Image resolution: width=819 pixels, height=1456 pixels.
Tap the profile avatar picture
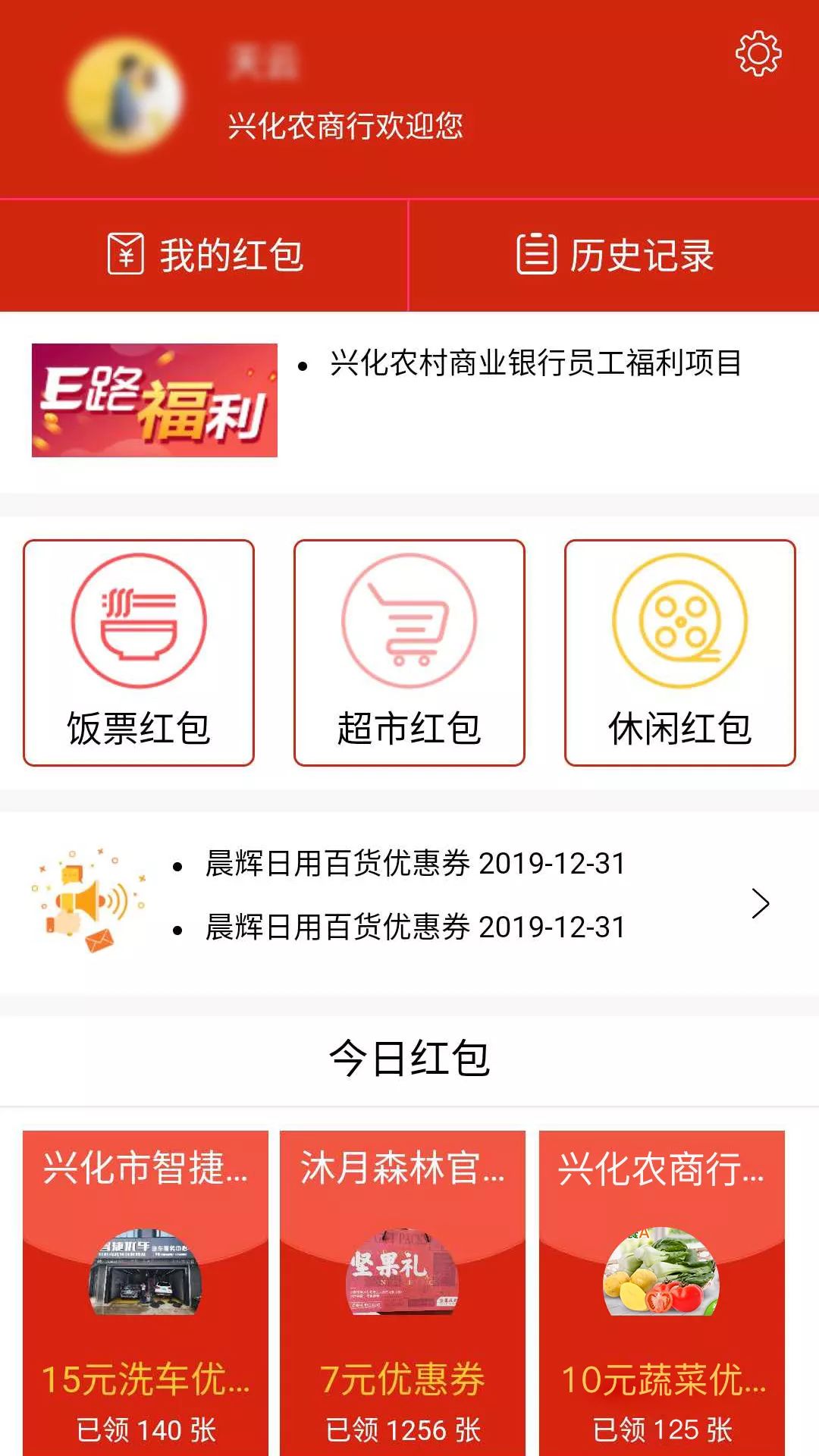pos(126,96)
